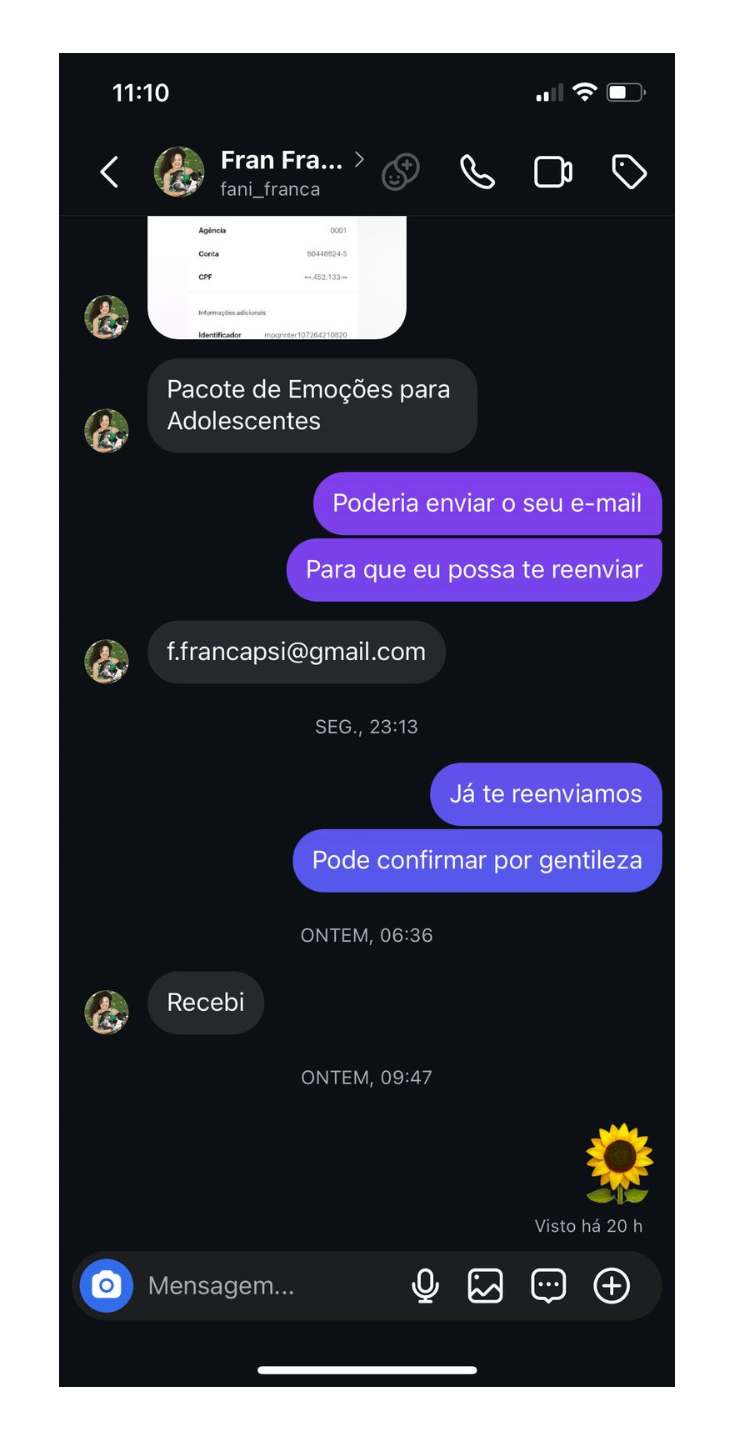Start a video call with fani_franca
The width and height of the screenshot is (750, 1440).
[x=553, y=172]
